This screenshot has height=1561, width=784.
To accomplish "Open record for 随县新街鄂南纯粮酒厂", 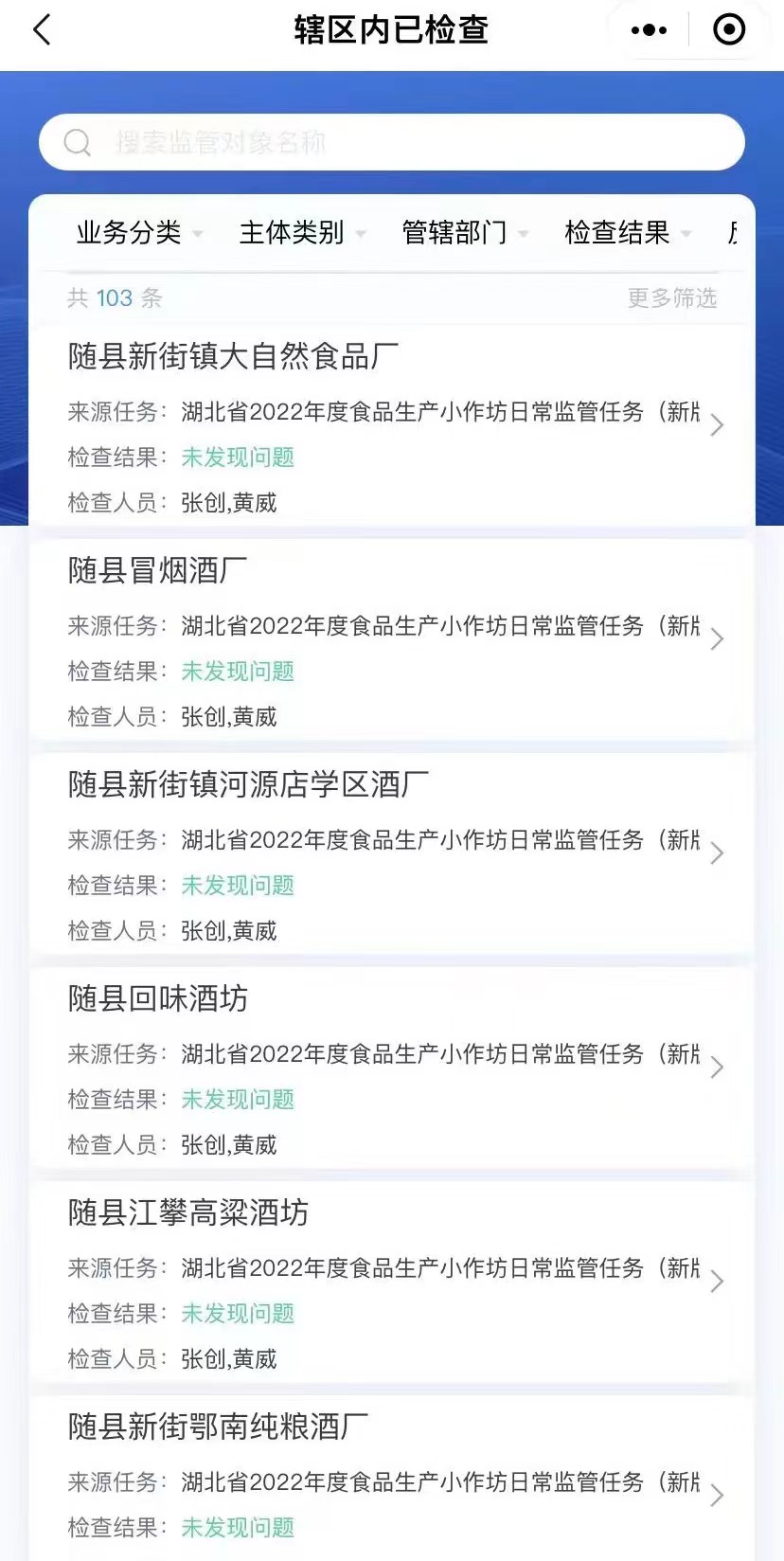I will (392, 1479).
